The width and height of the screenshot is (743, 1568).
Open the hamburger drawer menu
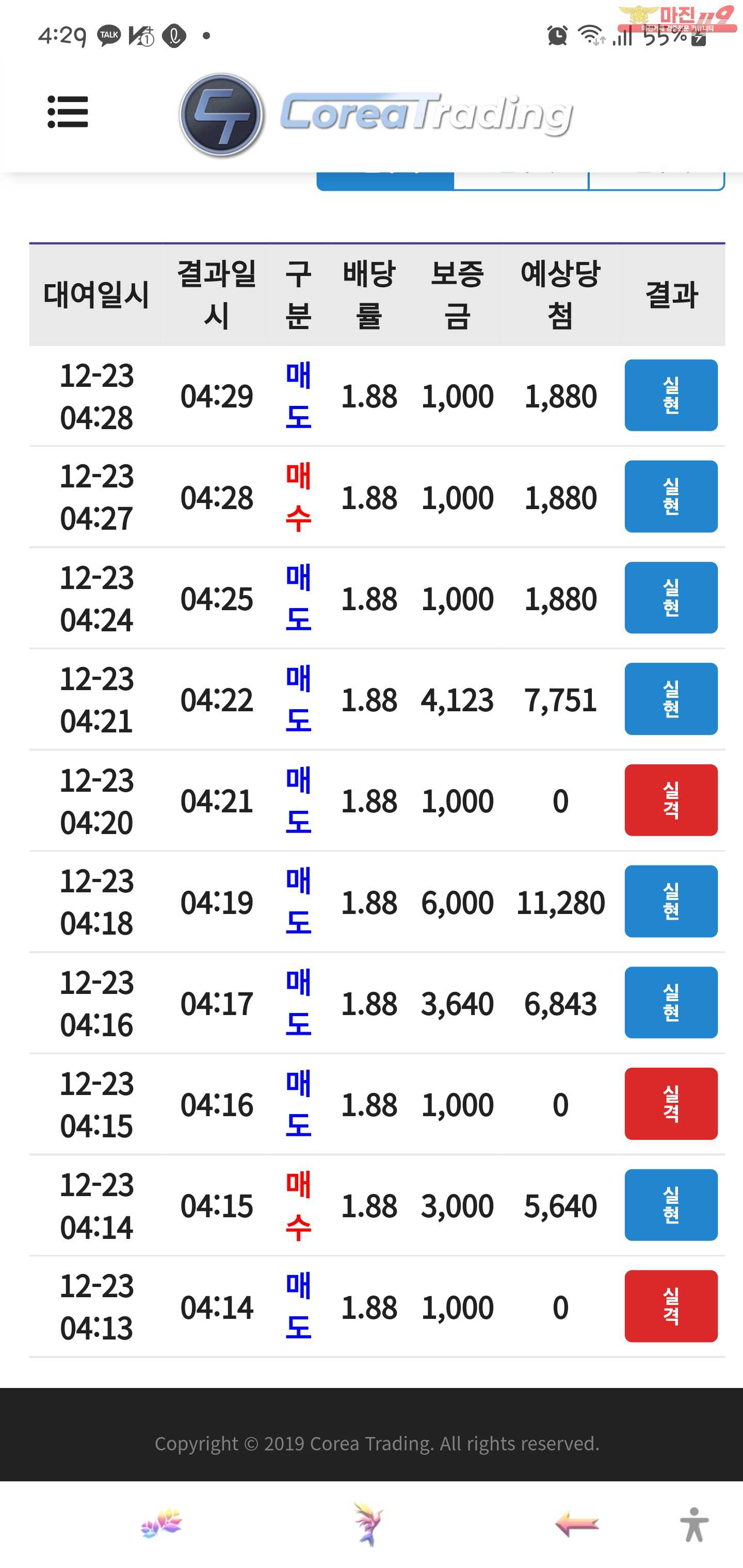point(68,112)
